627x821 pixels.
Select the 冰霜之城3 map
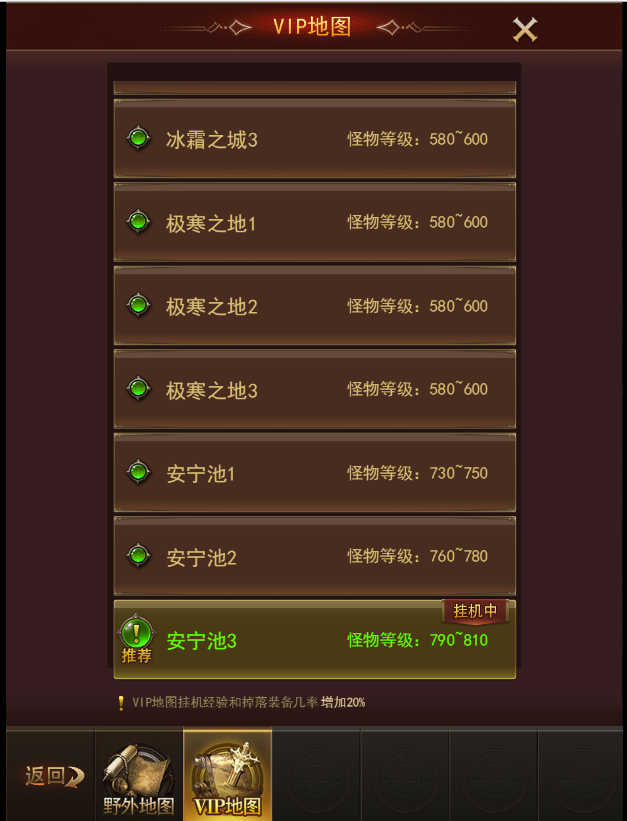(314, 139)
